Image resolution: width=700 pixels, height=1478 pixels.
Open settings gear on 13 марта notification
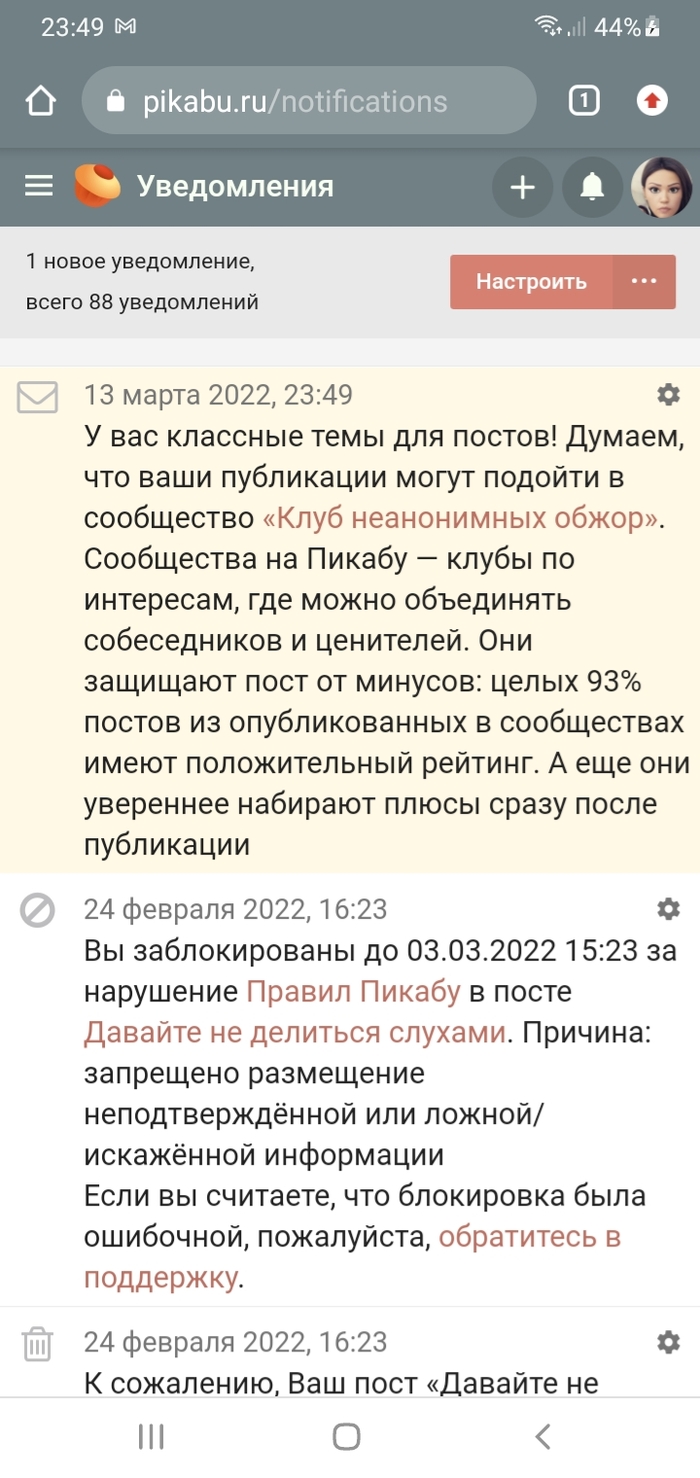[668, 395]
